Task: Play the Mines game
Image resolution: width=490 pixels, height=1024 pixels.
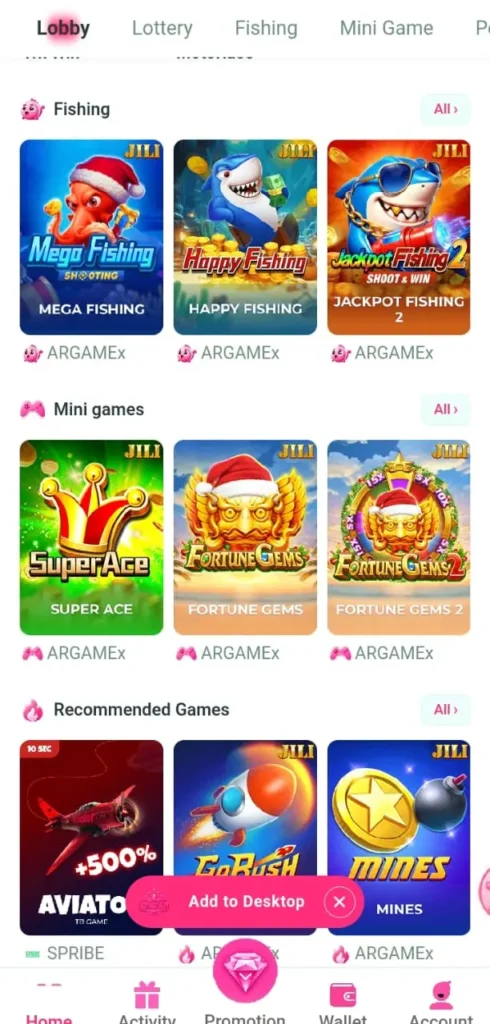Action: click(x=399, y=837)
